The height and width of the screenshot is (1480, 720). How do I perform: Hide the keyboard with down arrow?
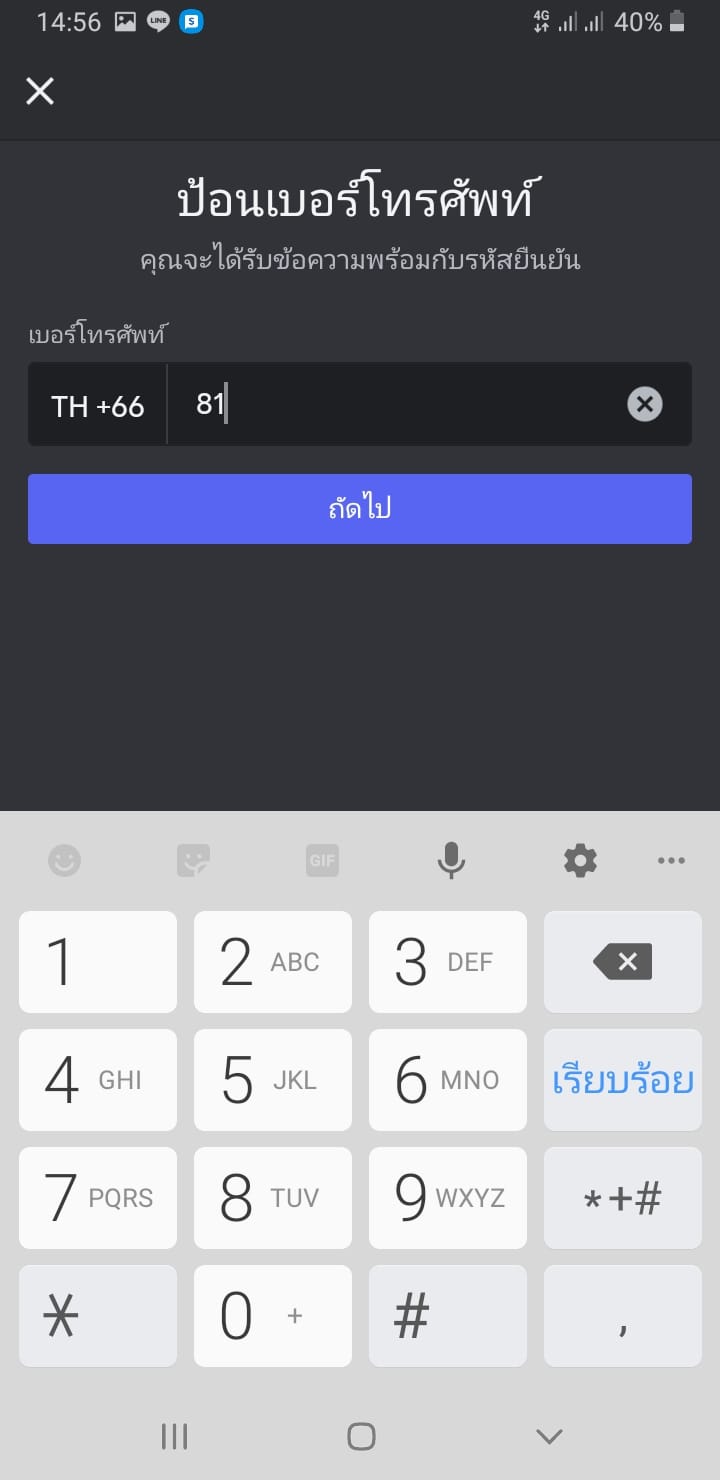tap(548, 1437)
